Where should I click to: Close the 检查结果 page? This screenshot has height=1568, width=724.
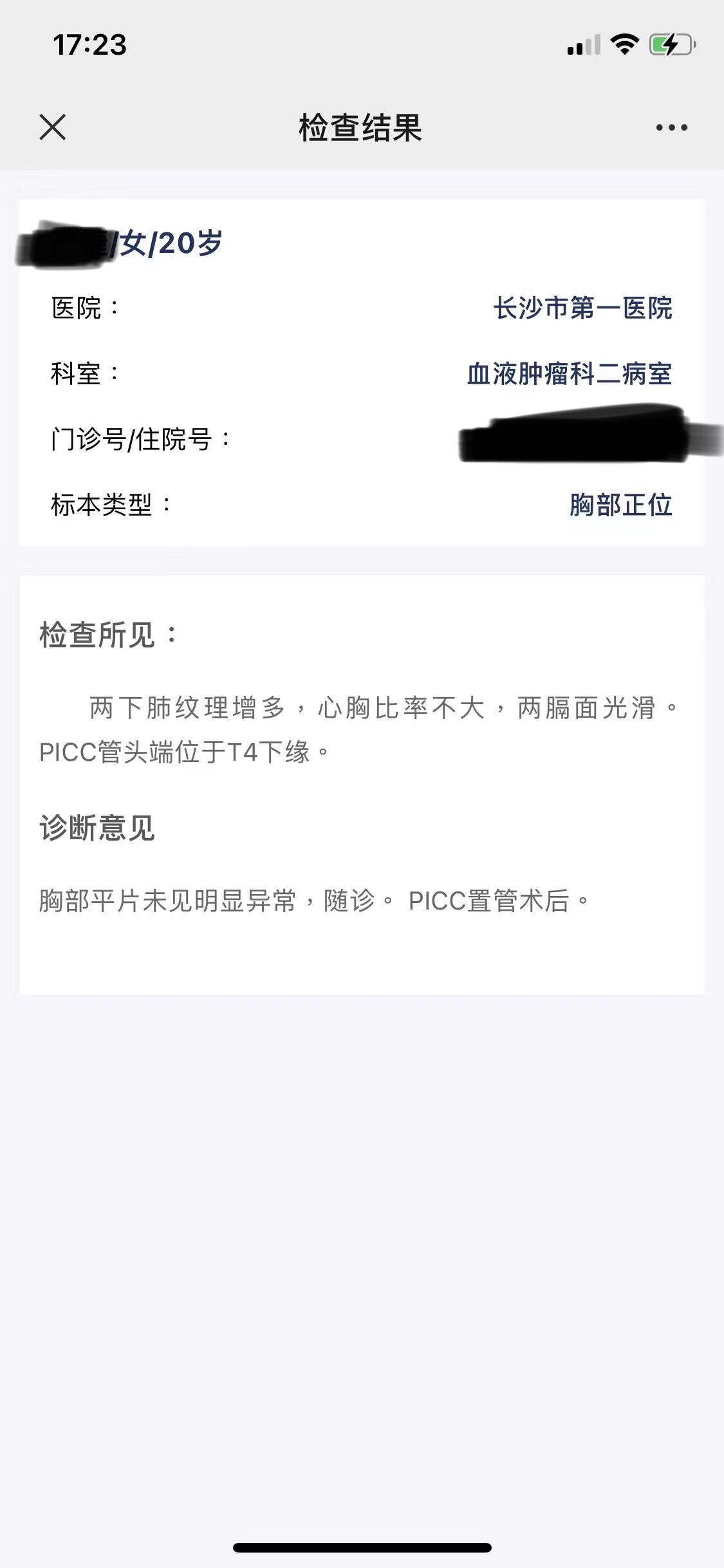click(53, 127)
